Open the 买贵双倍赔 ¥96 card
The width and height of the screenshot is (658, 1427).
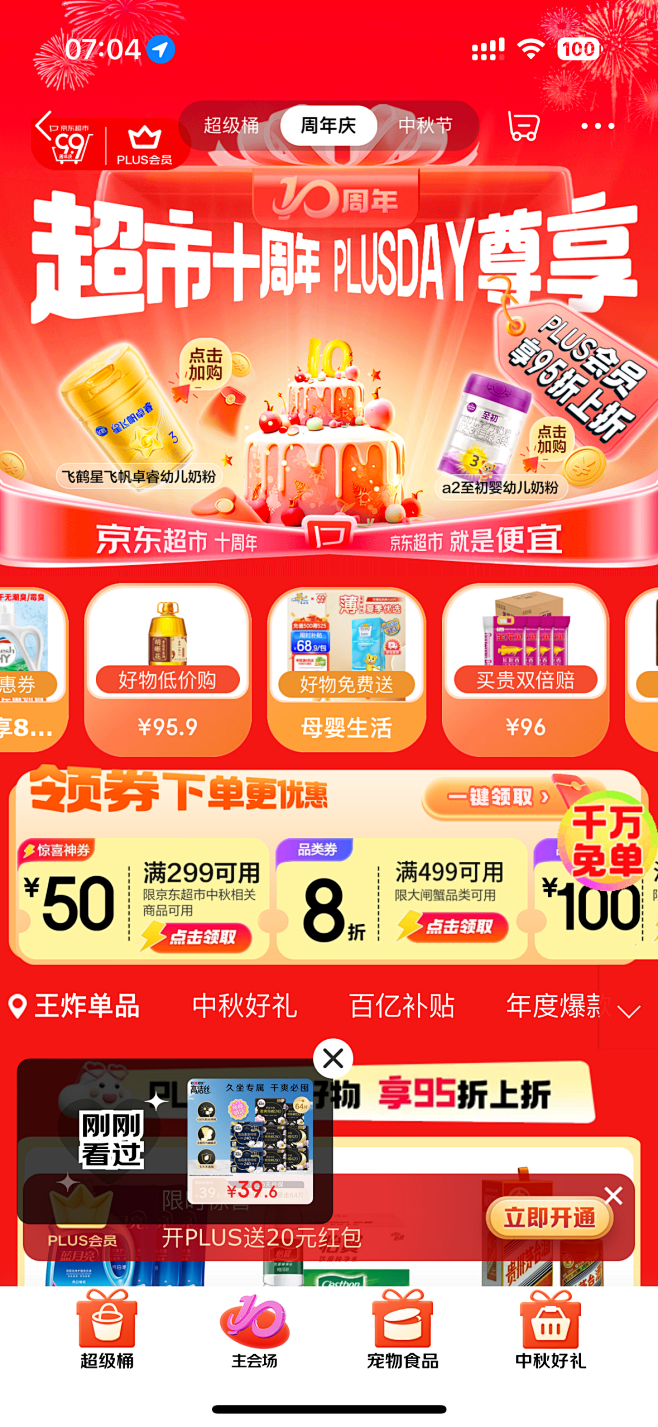point(525,670)
